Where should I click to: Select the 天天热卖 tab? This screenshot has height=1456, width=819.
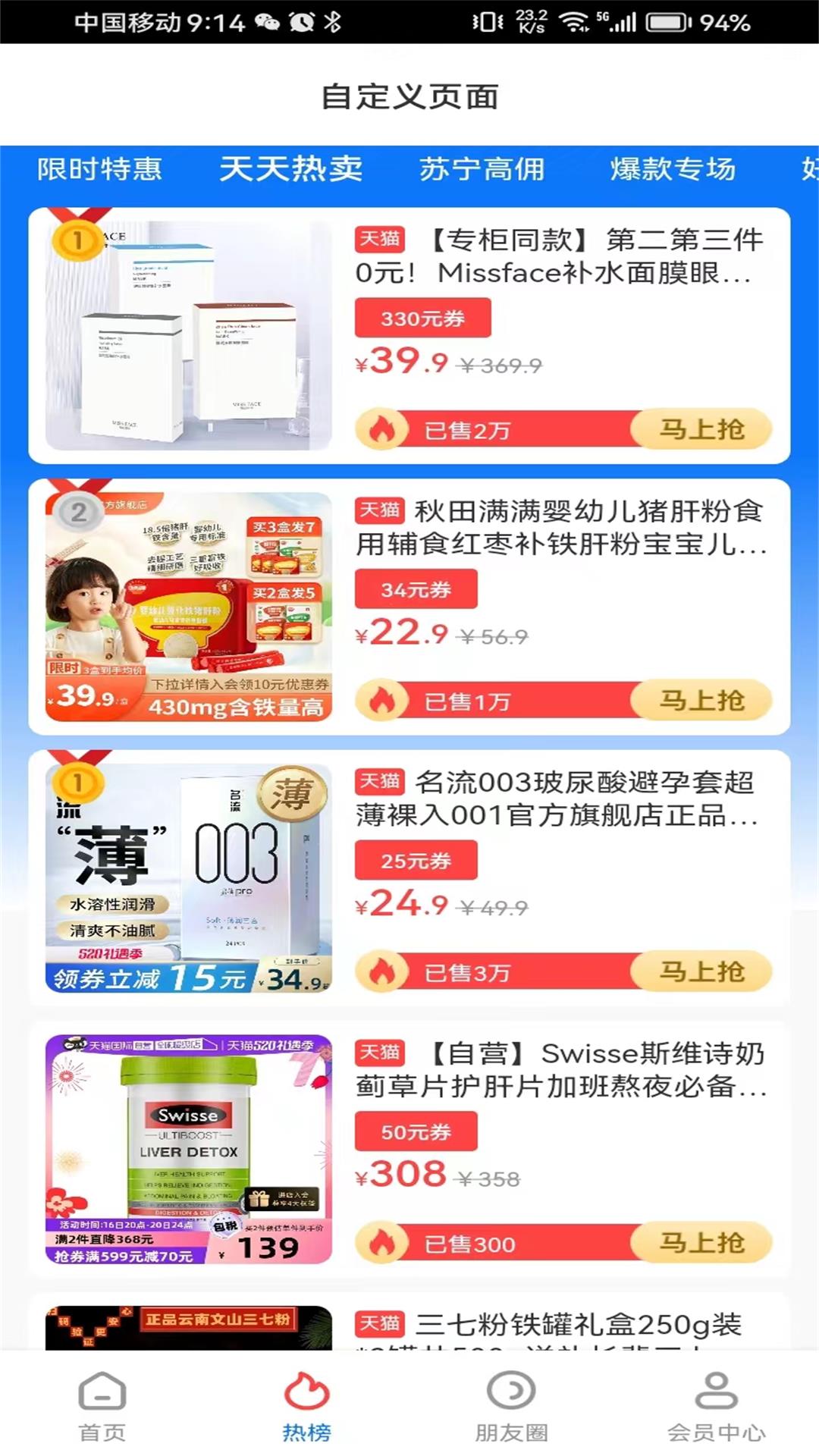[x=291, y=168]
